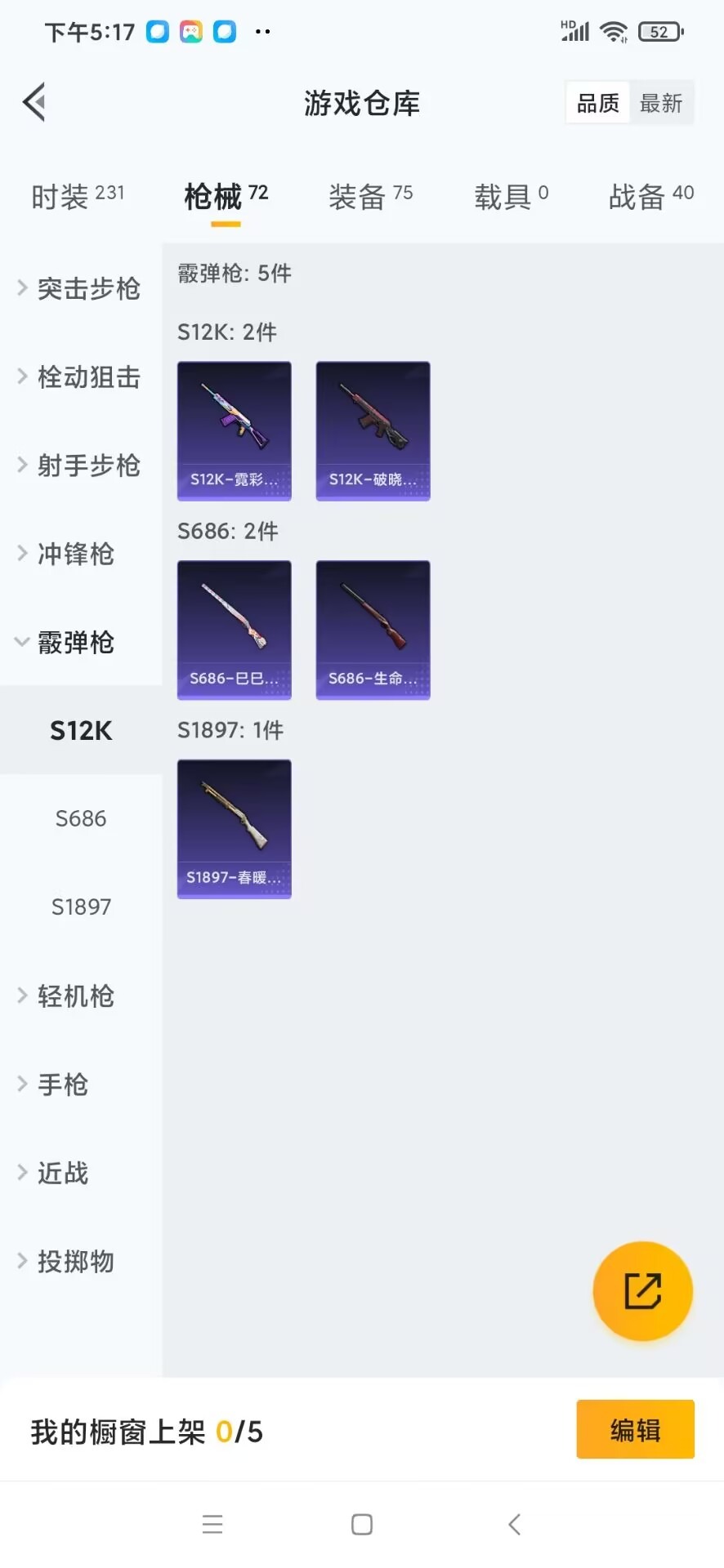Expand the 栓动狙击 category
This screenshot has width=724, height=1568.
80,376
